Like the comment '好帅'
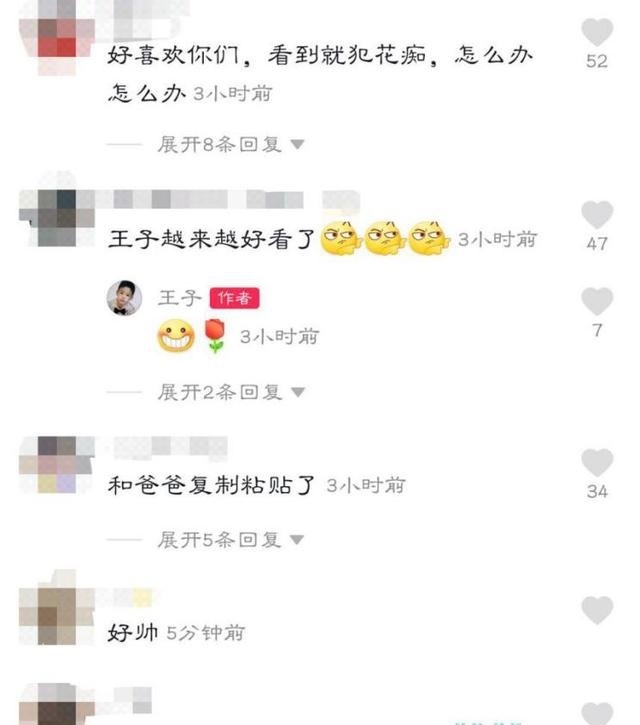 coord(597,610)
